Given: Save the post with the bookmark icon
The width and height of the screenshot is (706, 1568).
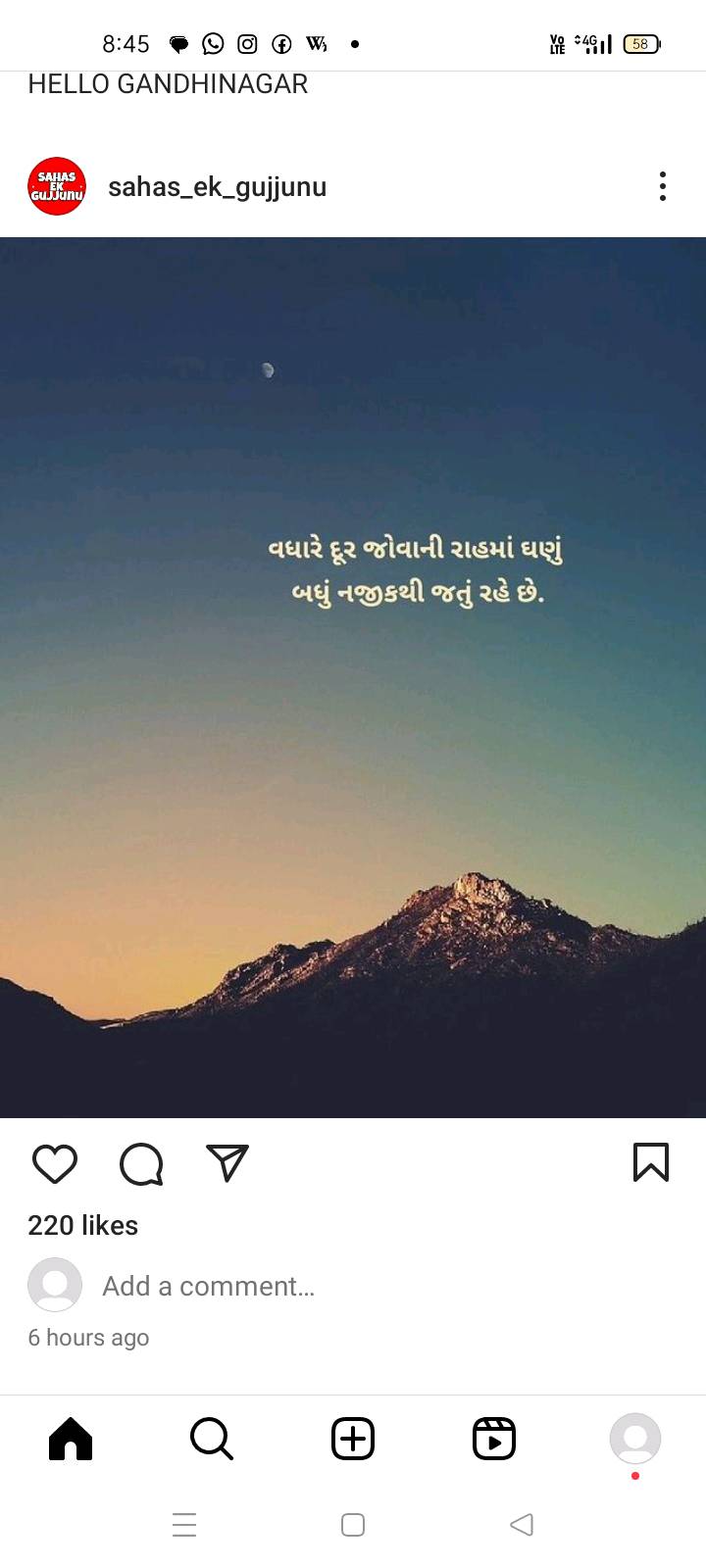Looking at the screenshot, I should coord(651,1163).
